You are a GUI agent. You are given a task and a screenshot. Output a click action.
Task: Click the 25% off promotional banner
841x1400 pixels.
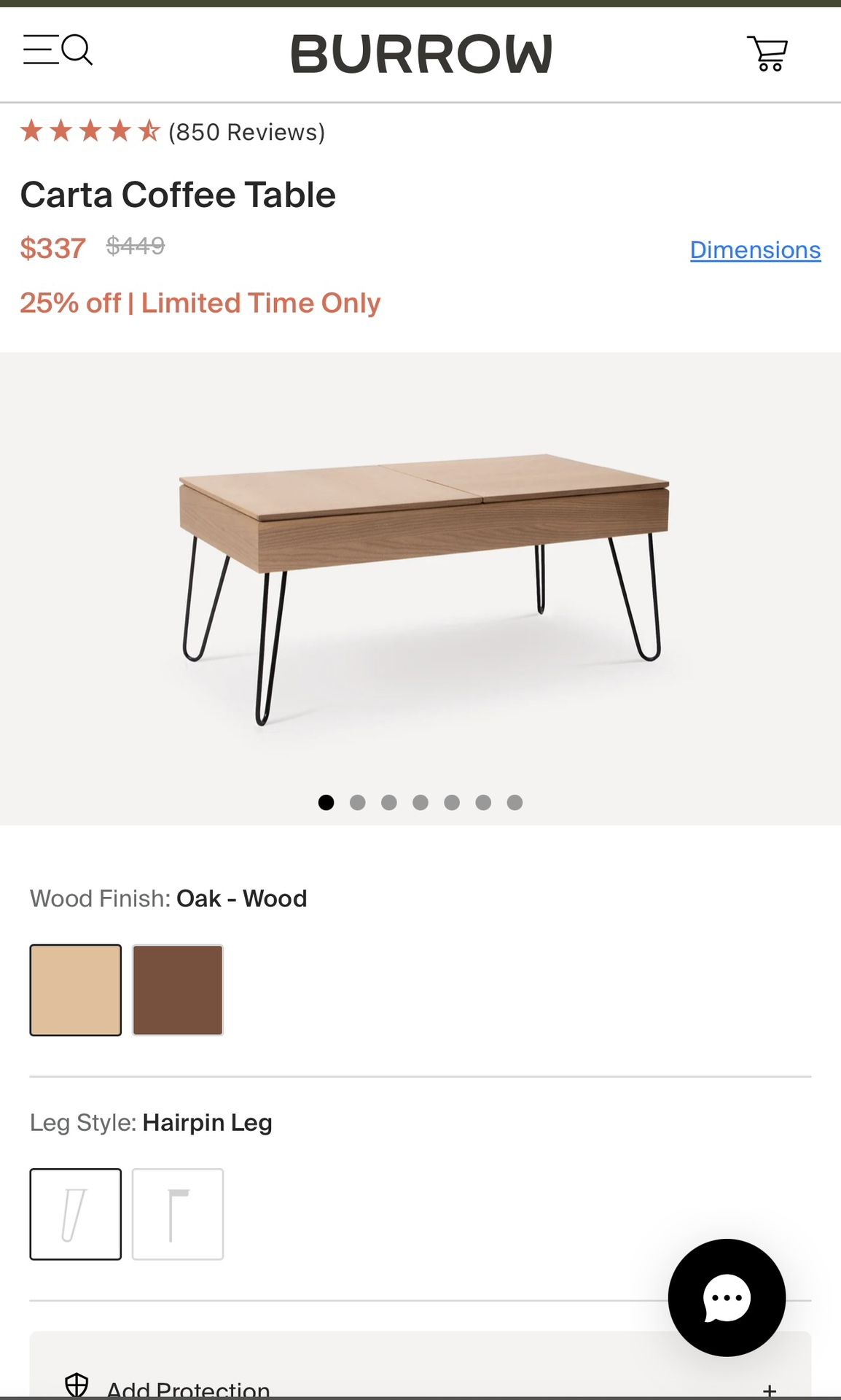coord(200,302)
